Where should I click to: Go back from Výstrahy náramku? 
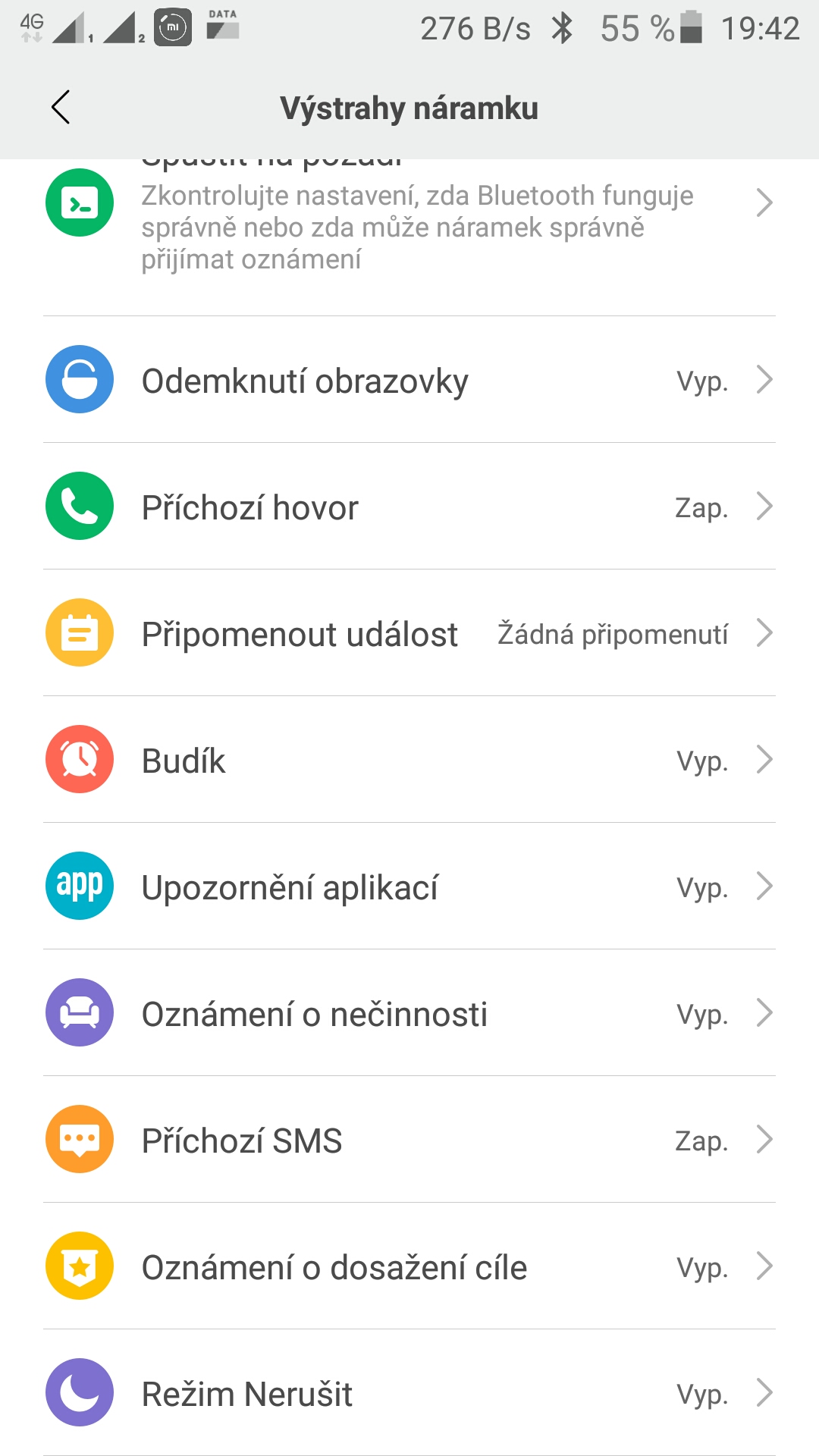(x=61, y=107)
